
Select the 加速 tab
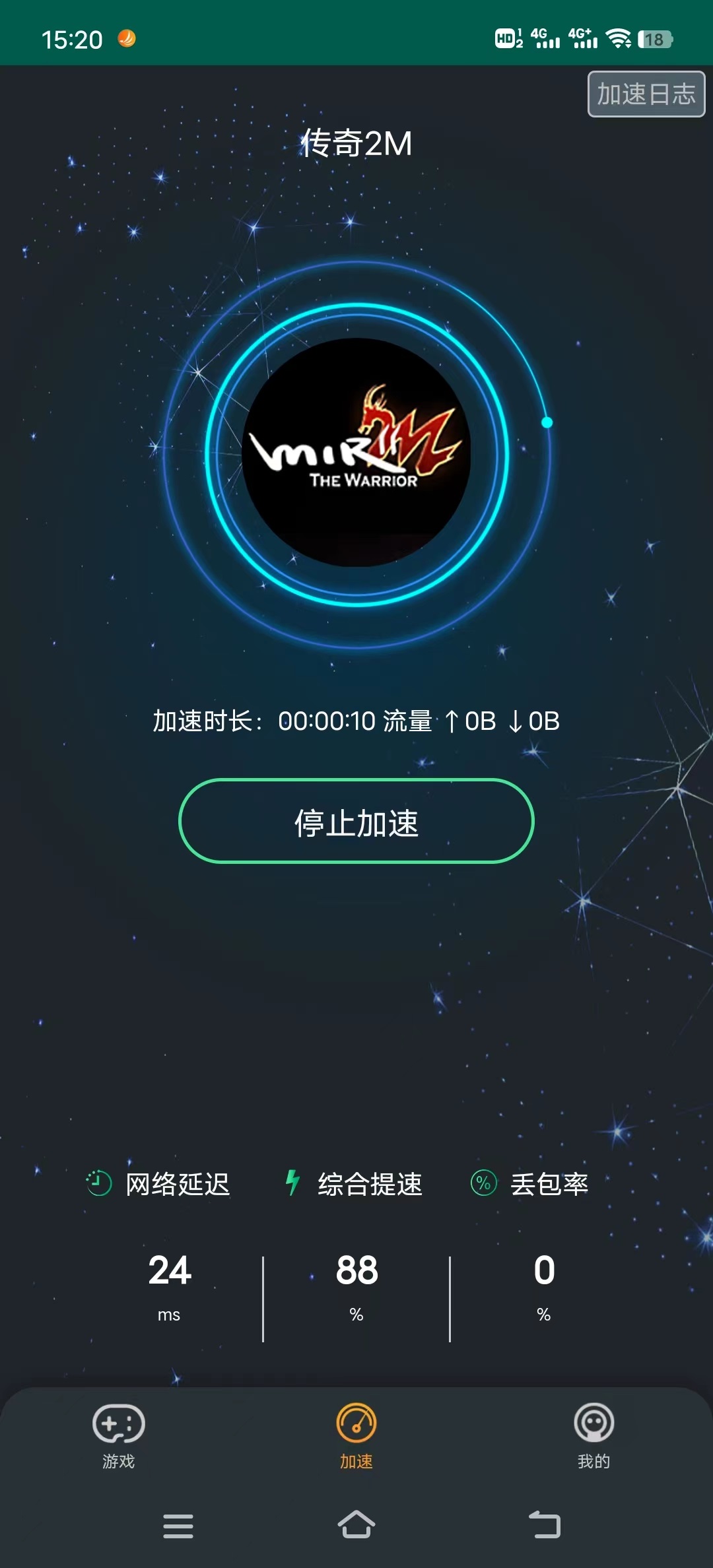click(356, 1435)
